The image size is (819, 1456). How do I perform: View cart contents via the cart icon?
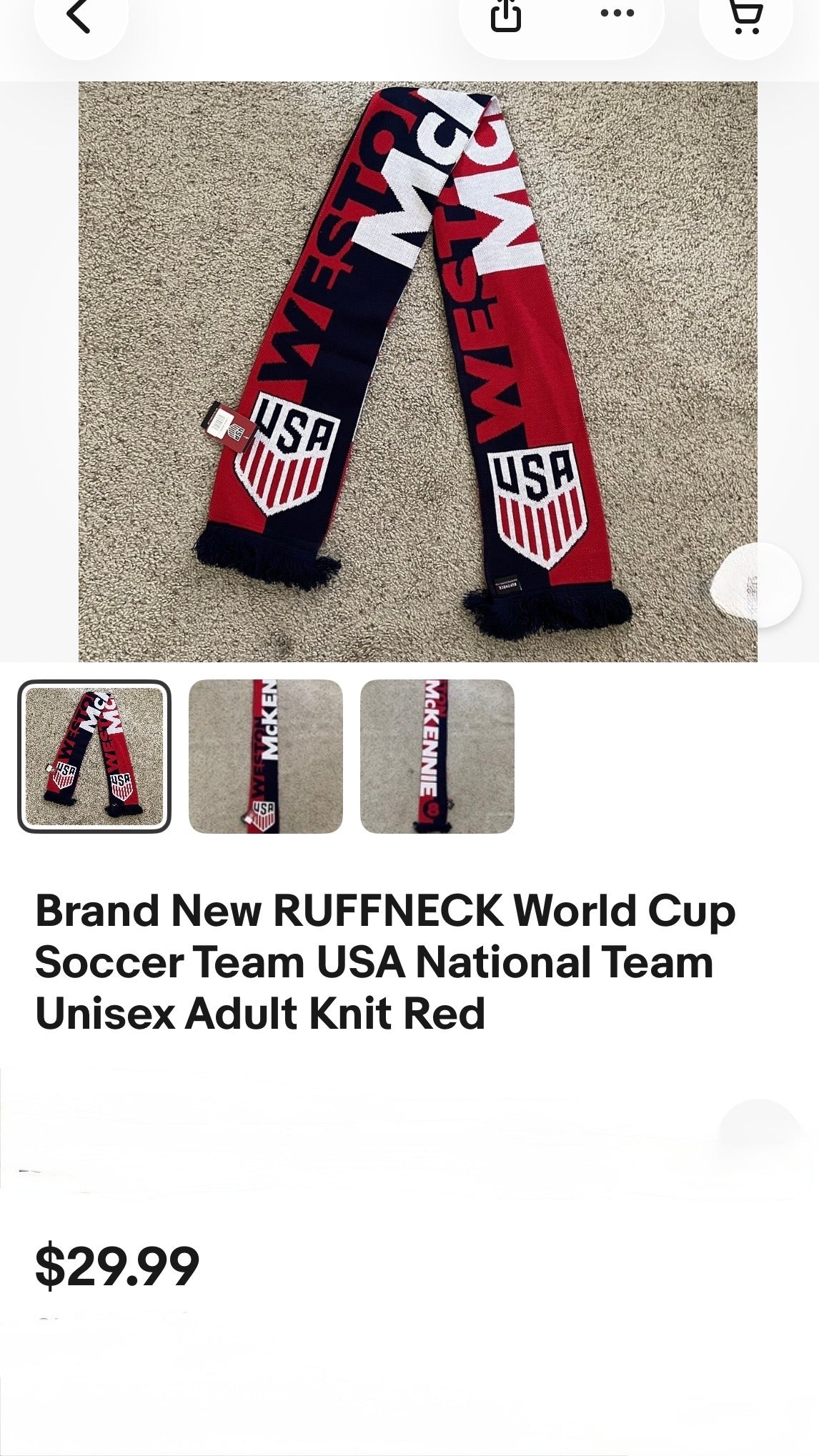[748, 16]
